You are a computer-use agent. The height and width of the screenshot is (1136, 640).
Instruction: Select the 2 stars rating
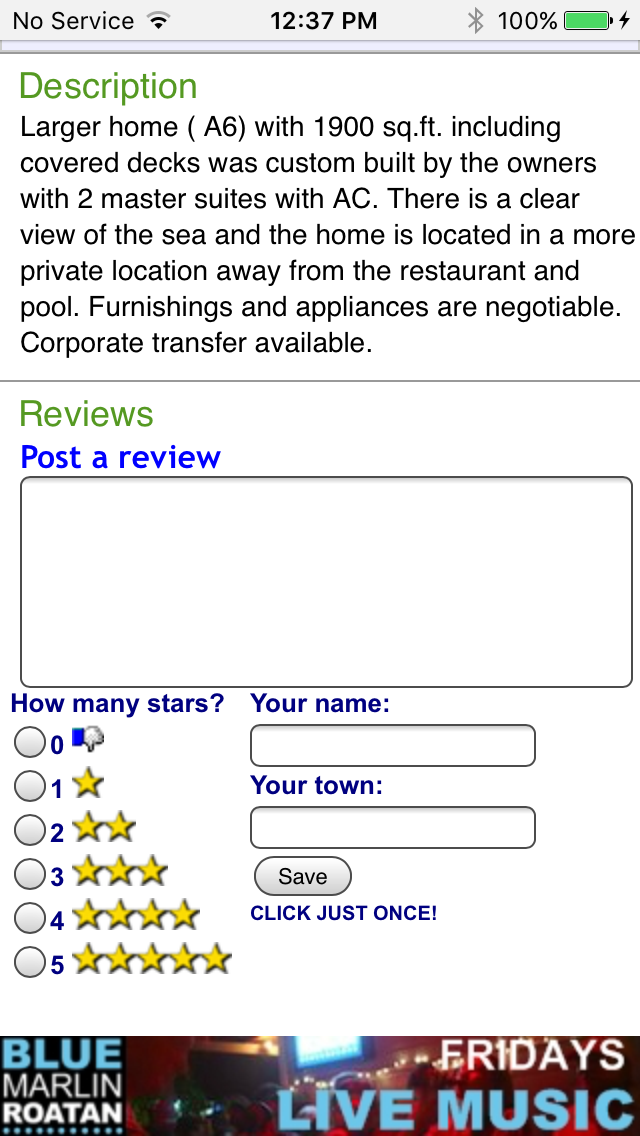click(x=30, y=830)
